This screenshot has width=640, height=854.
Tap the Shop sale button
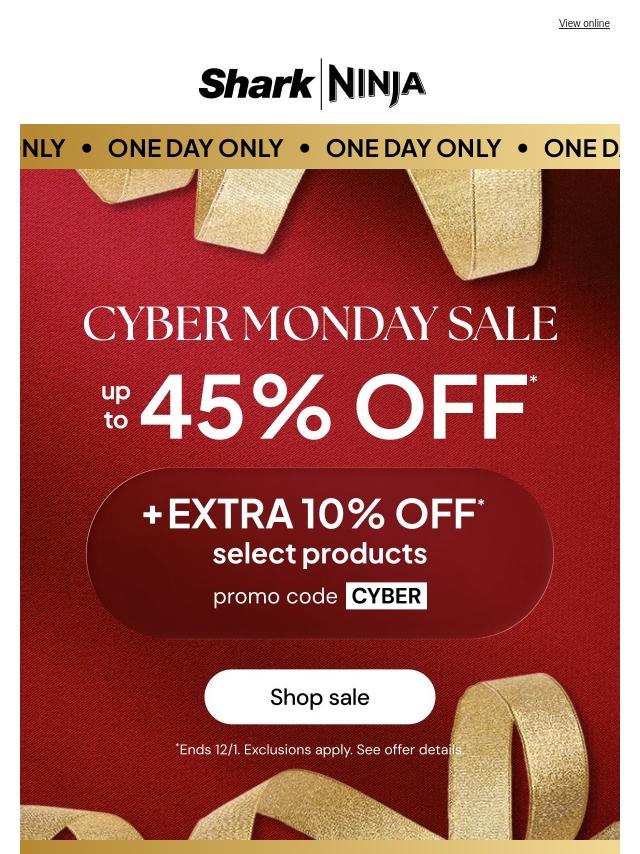[320, 697]
